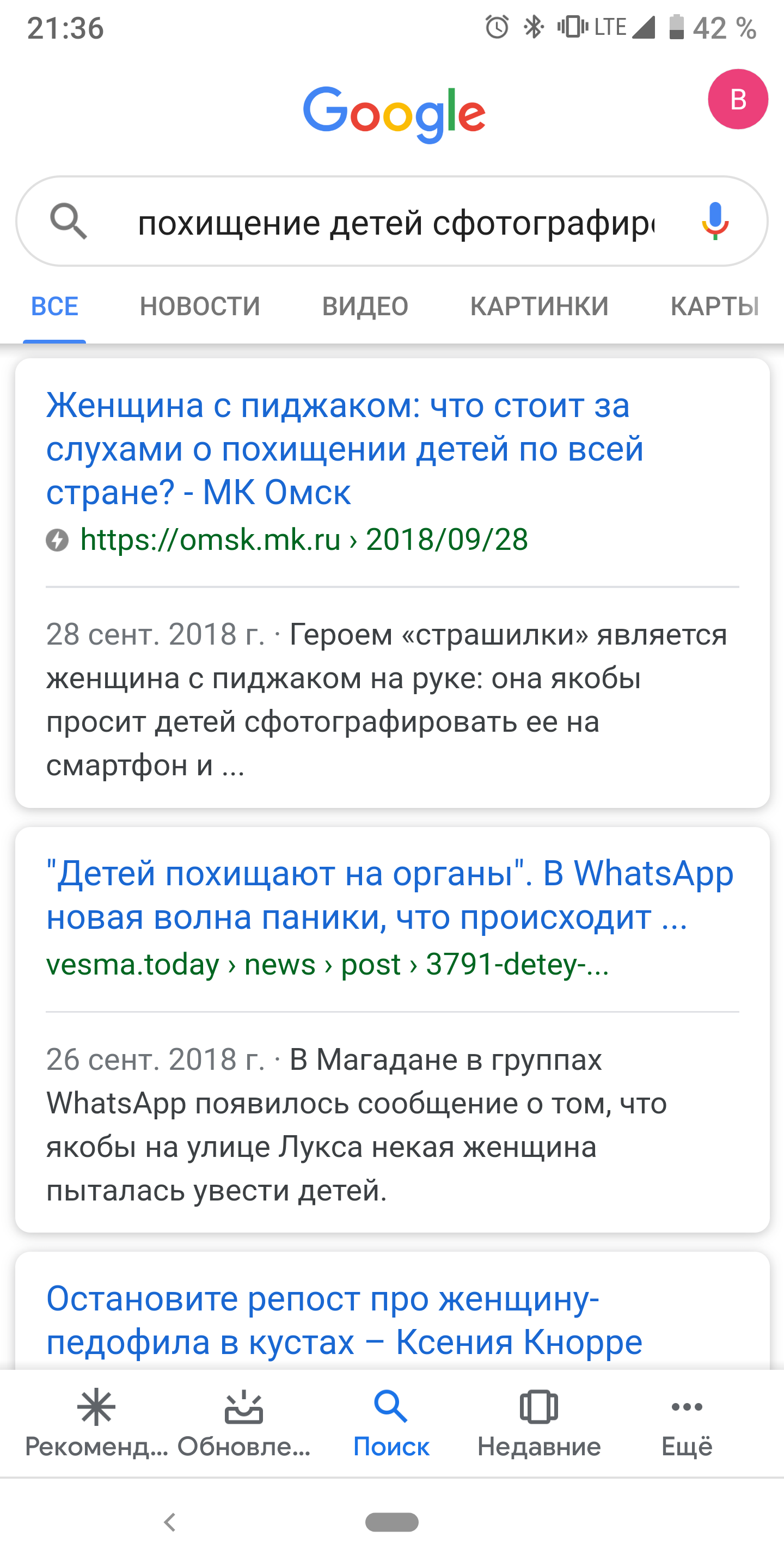Open the Ещё menu
784x1568 pixels.
pos(687,1423)
